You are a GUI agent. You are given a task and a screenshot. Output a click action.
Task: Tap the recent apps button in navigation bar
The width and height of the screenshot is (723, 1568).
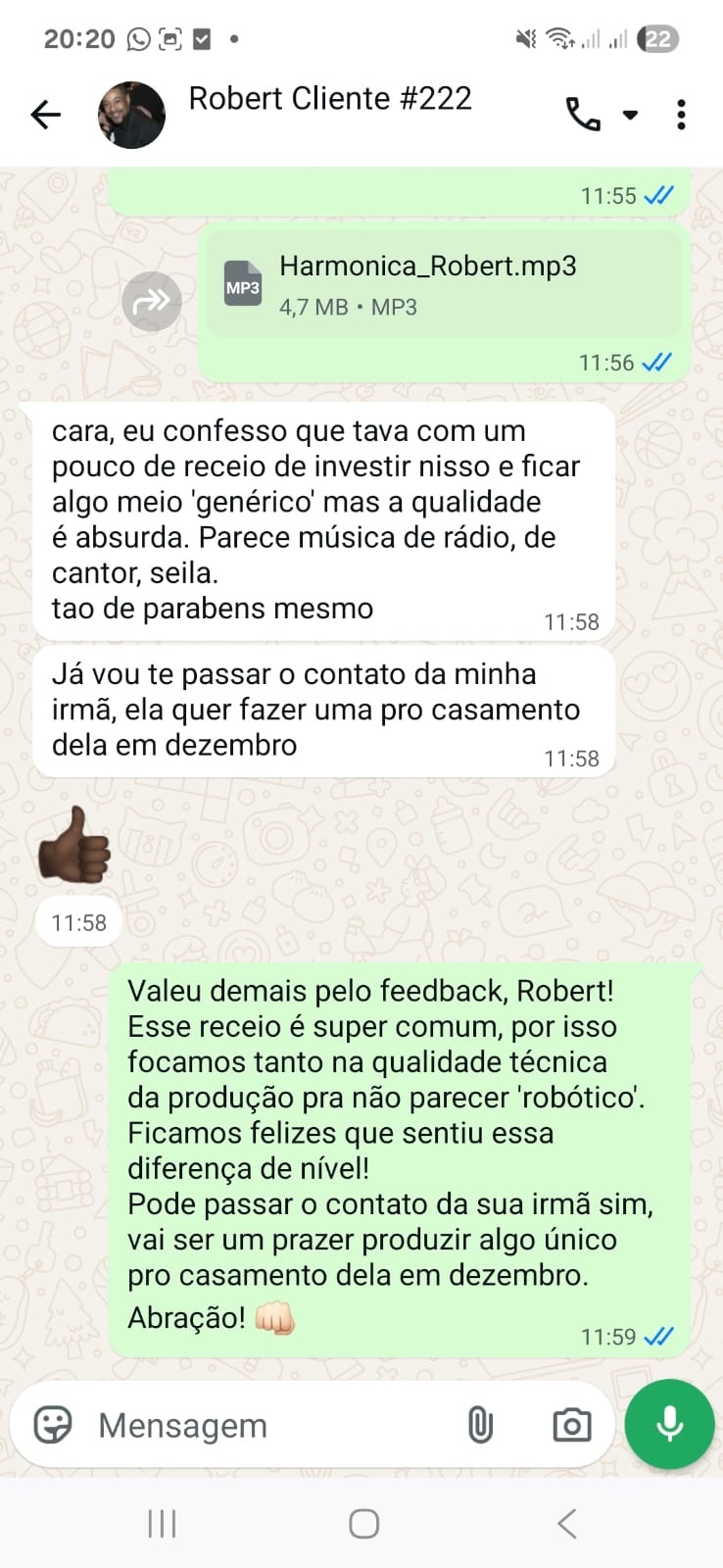pyautogui.click(x=161, y=1523)
